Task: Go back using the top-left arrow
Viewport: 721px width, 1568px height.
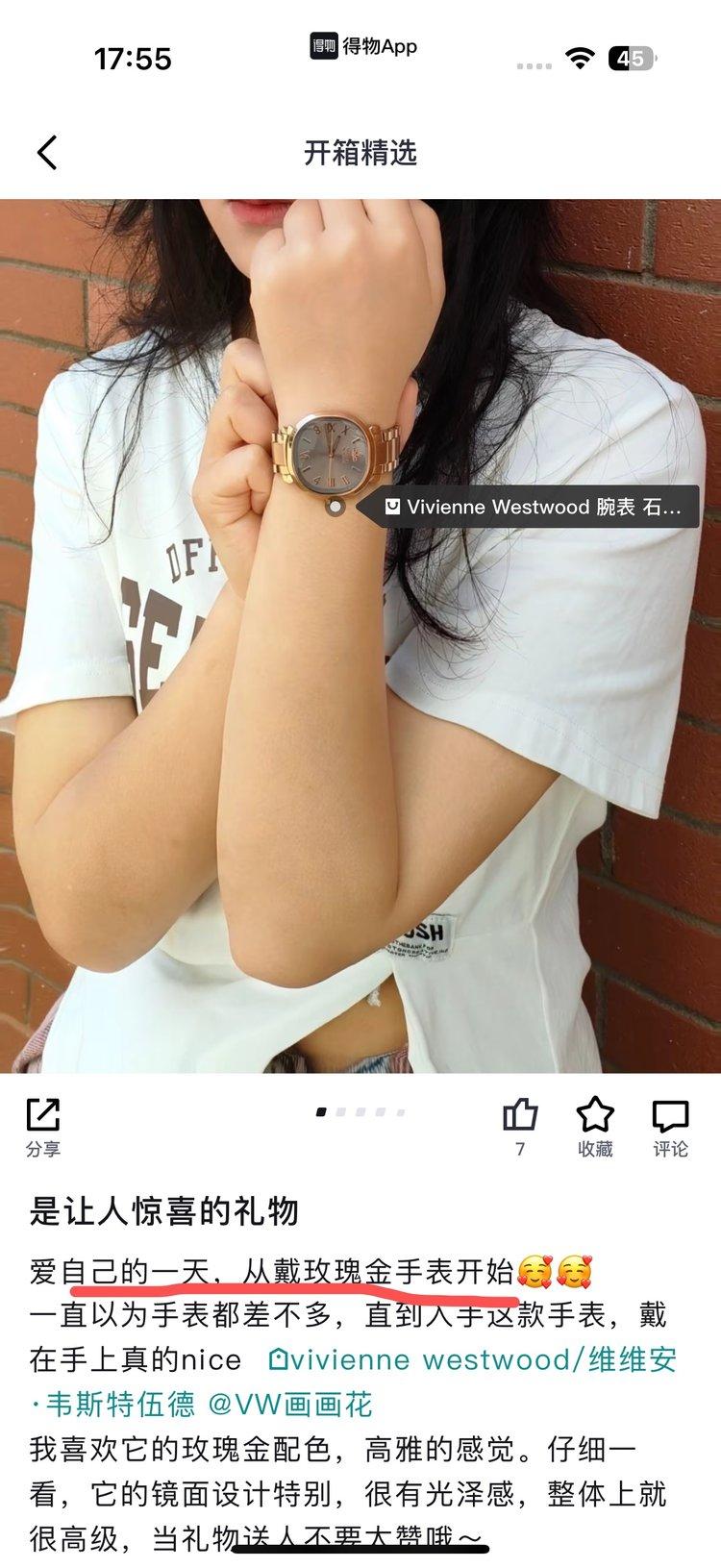Action: 47,153
